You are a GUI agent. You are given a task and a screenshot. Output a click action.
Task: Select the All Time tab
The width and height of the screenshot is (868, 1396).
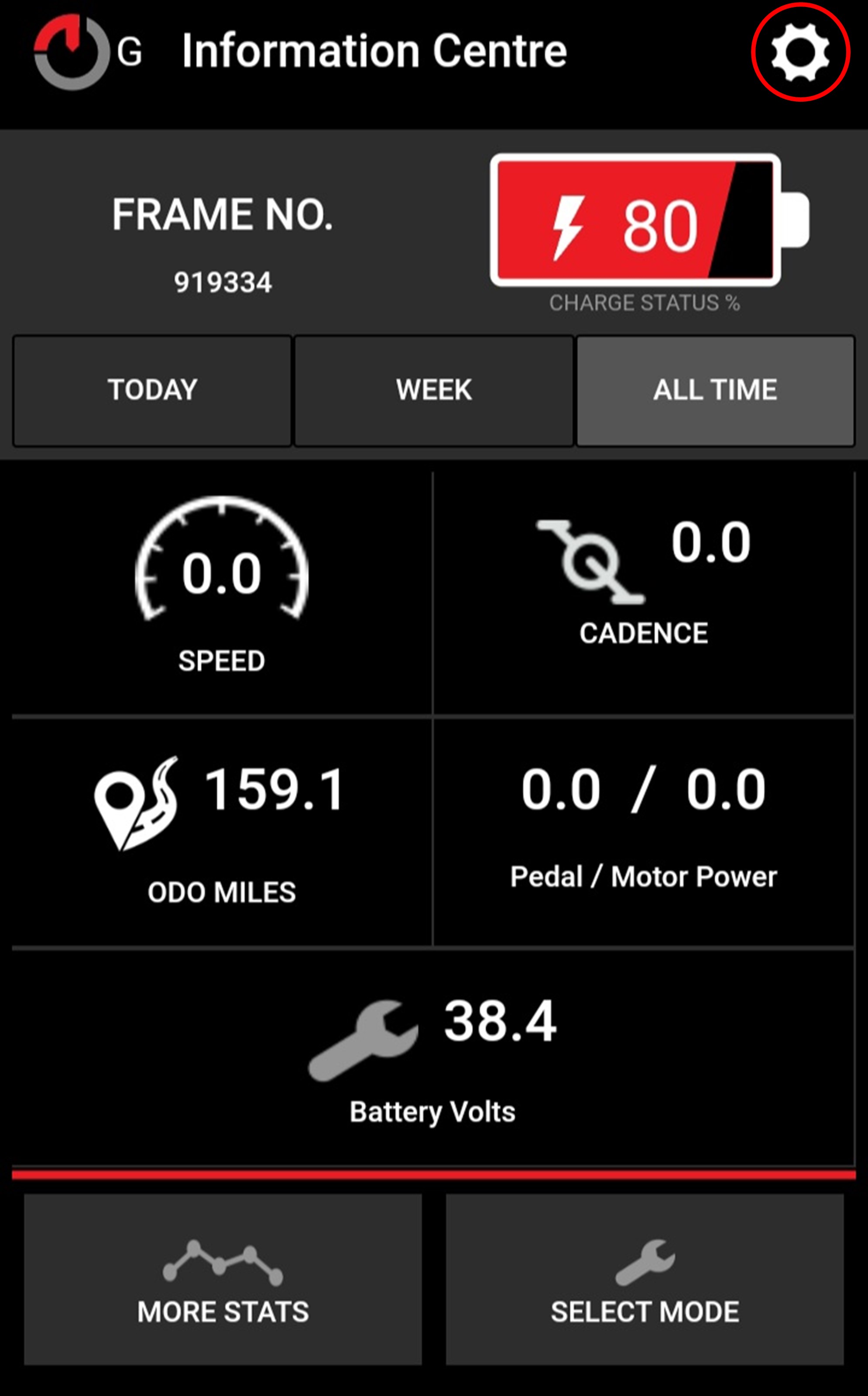(715, 390)
